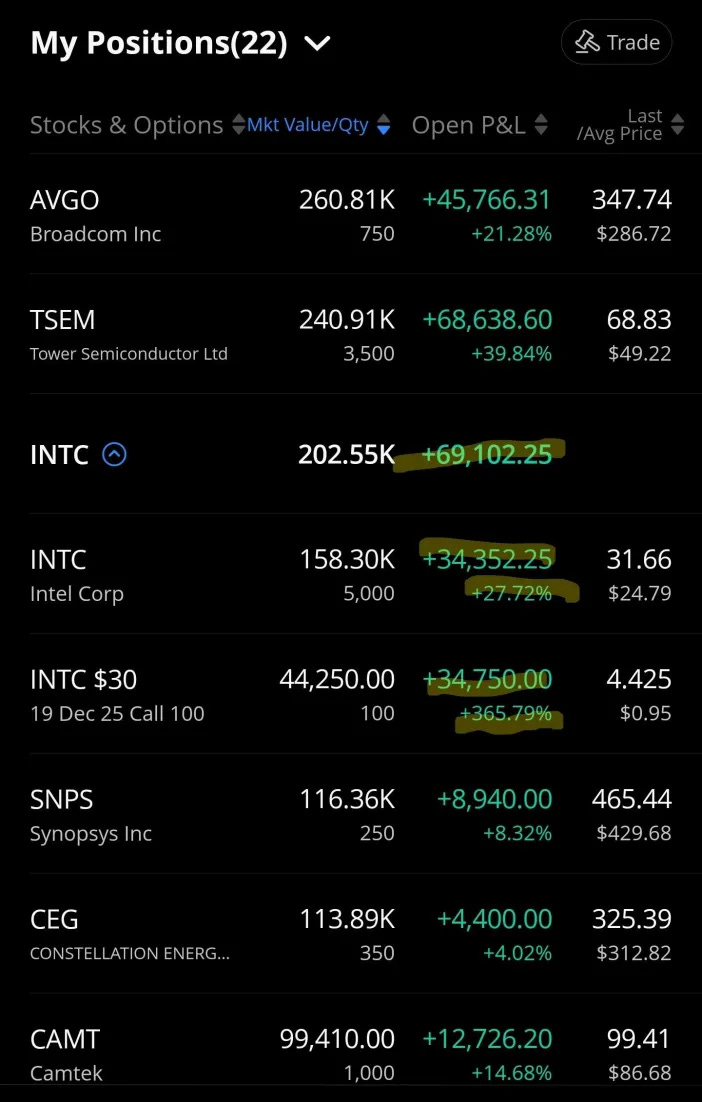Open the AVGO Broadcom position

[x=96, y=215]
